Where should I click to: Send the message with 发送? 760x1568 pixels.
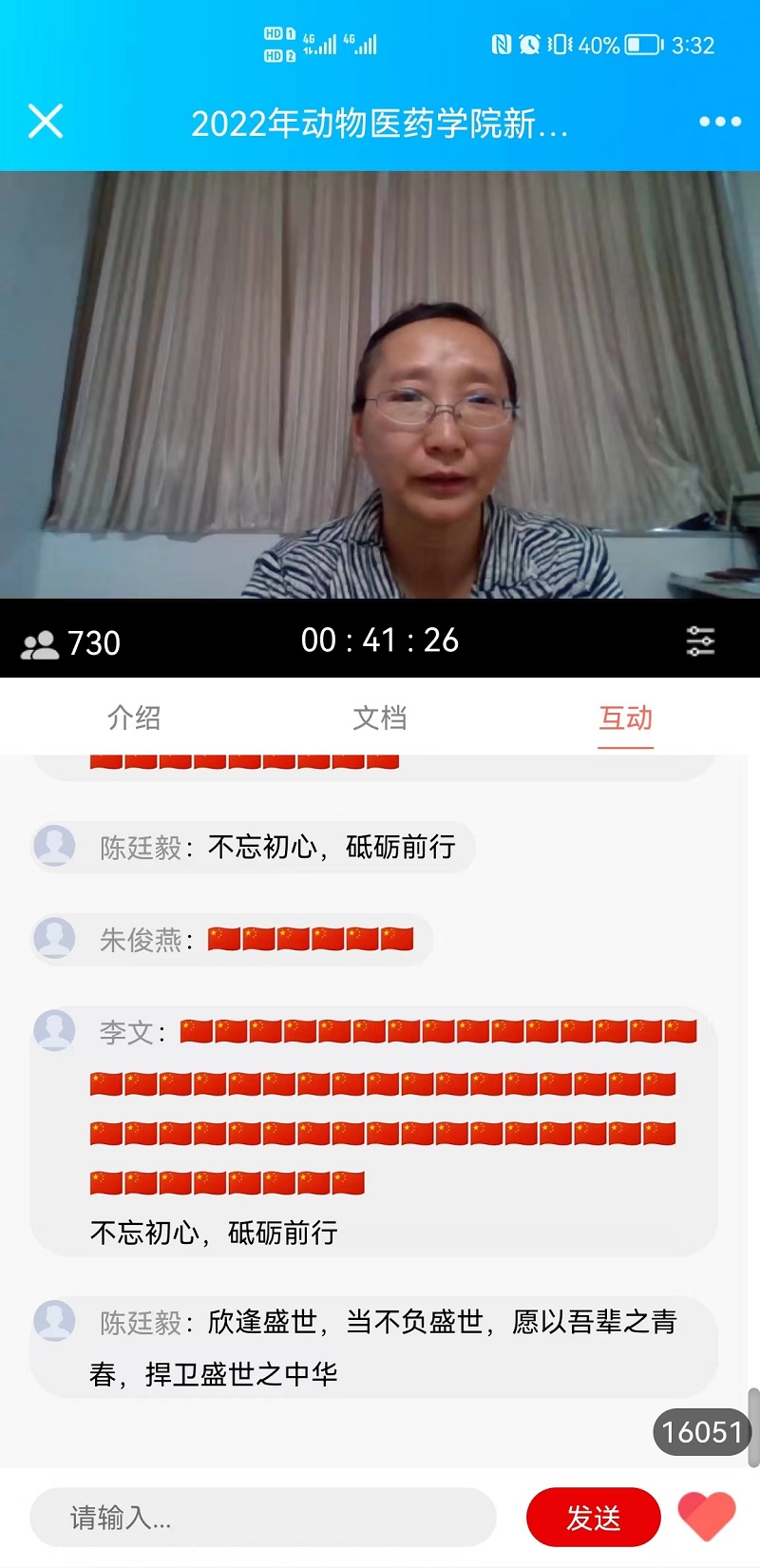pos(593,1518)
